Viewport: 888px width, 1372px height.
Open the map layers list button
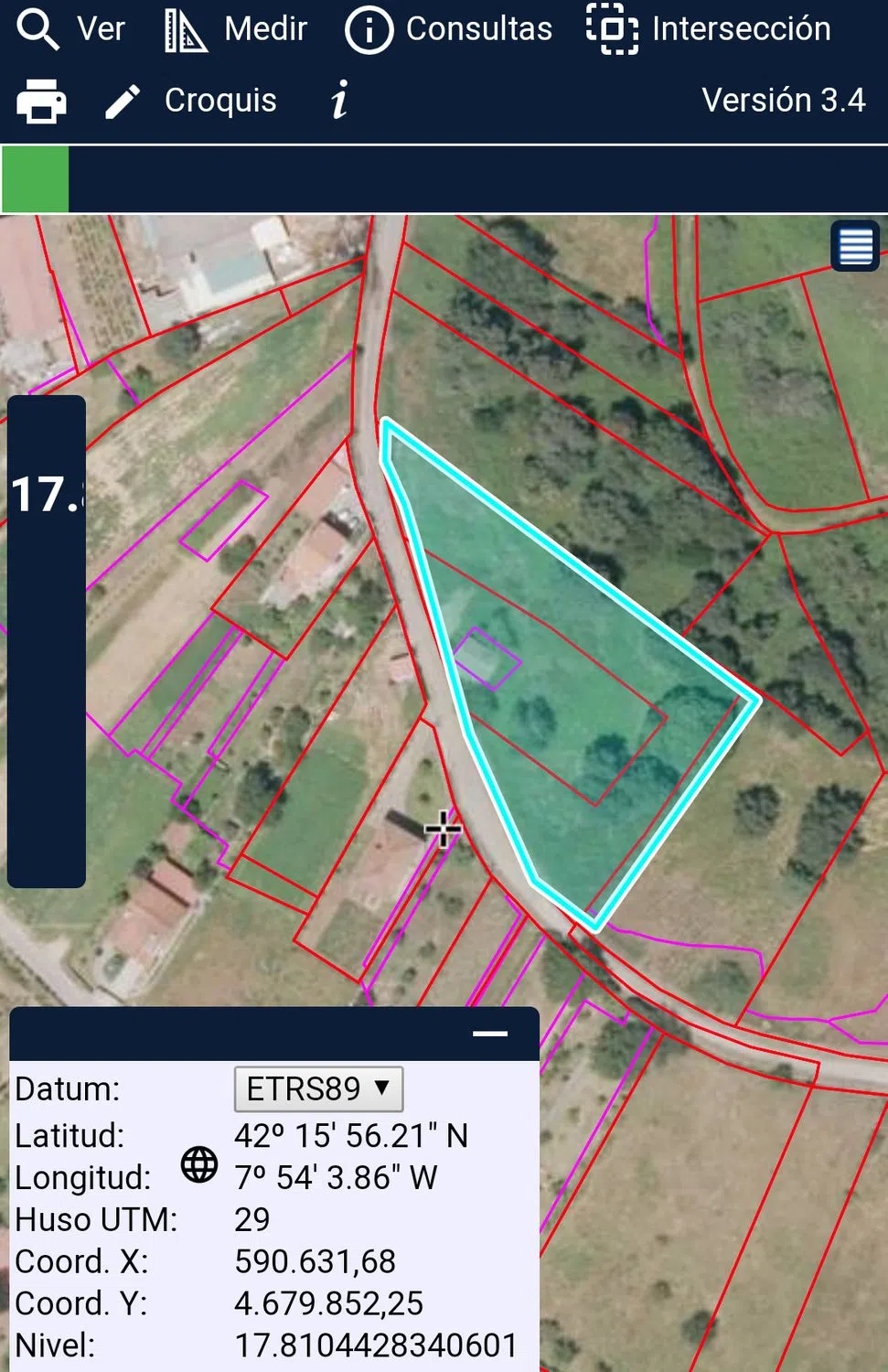[855, 246]
